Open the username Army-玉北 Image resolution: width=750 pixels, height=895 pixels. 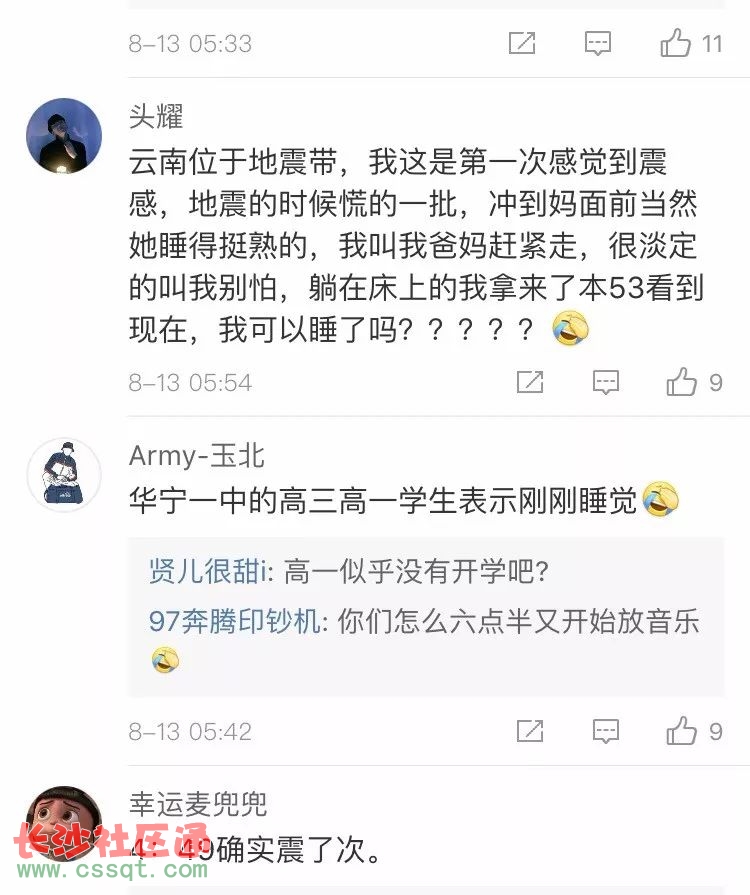[197, 456]
